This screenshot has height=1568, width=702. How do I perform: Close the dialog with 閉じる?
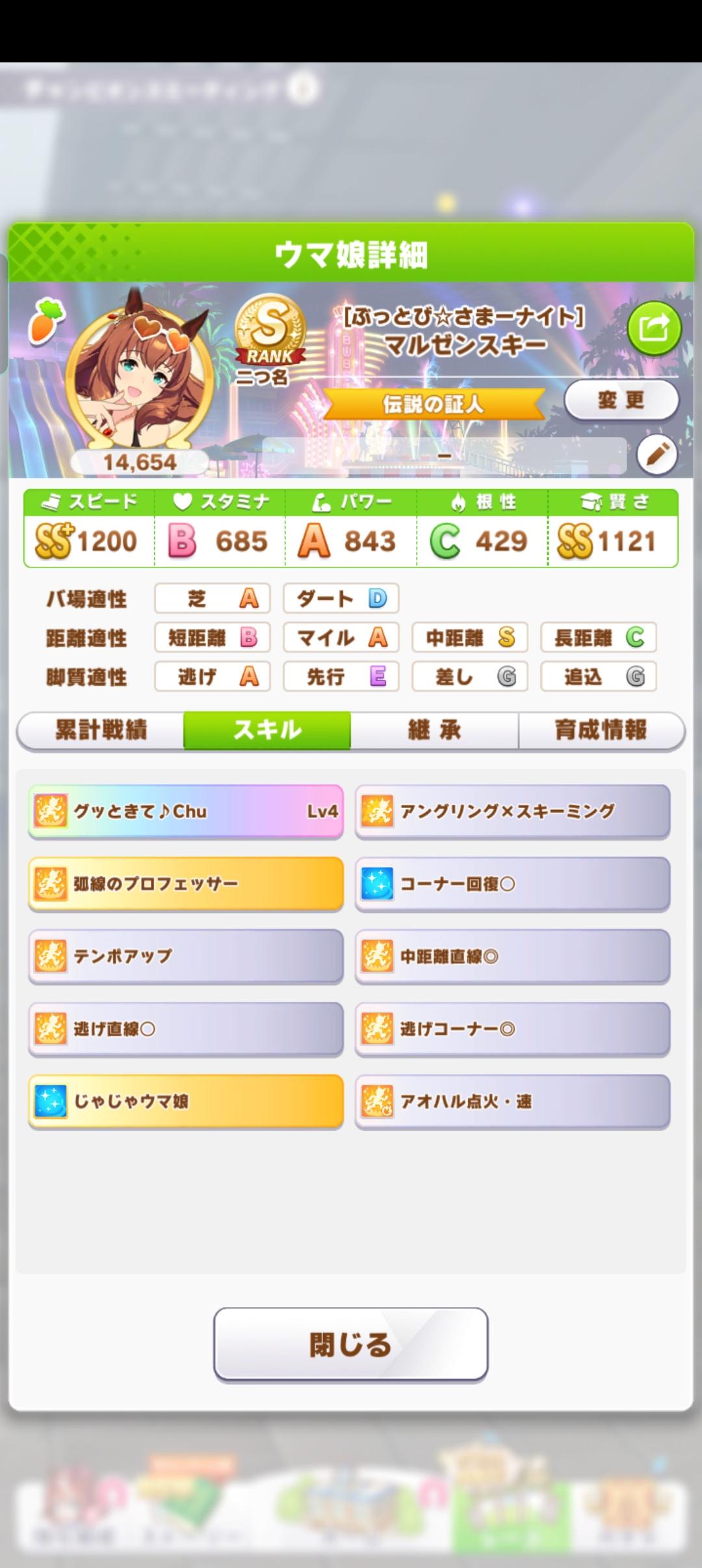click(x=350, y=1344)
